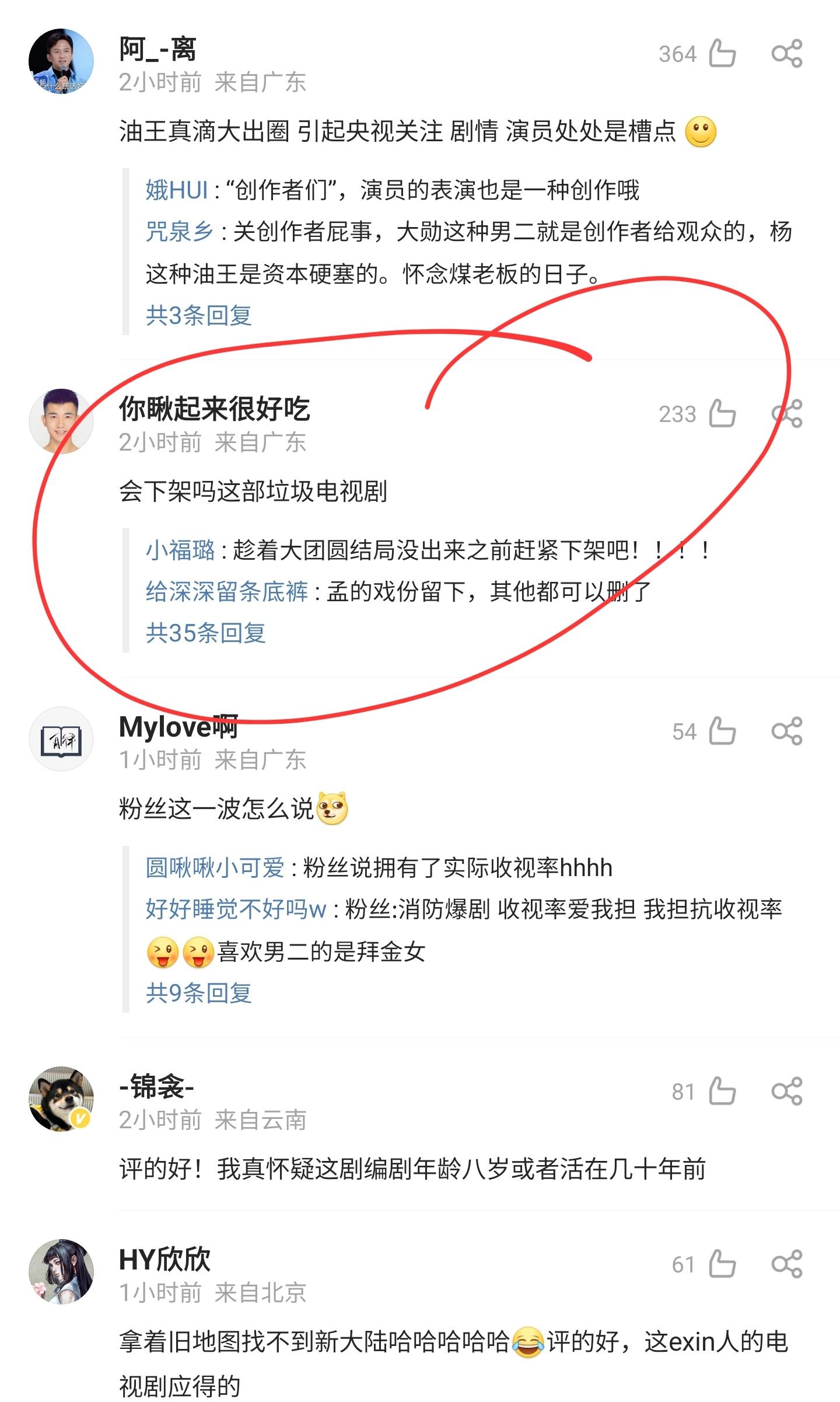Open the profile of replier 娥HUI

coord(176,190)
